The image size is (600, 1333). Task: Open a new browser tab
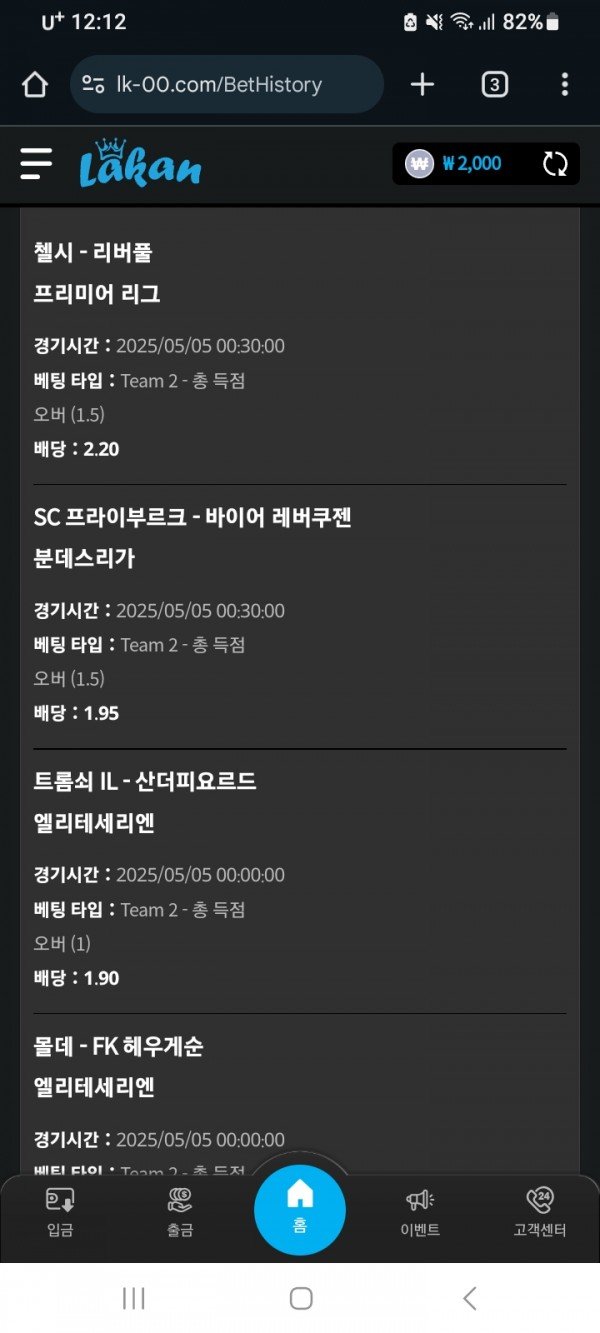[422, 85]
